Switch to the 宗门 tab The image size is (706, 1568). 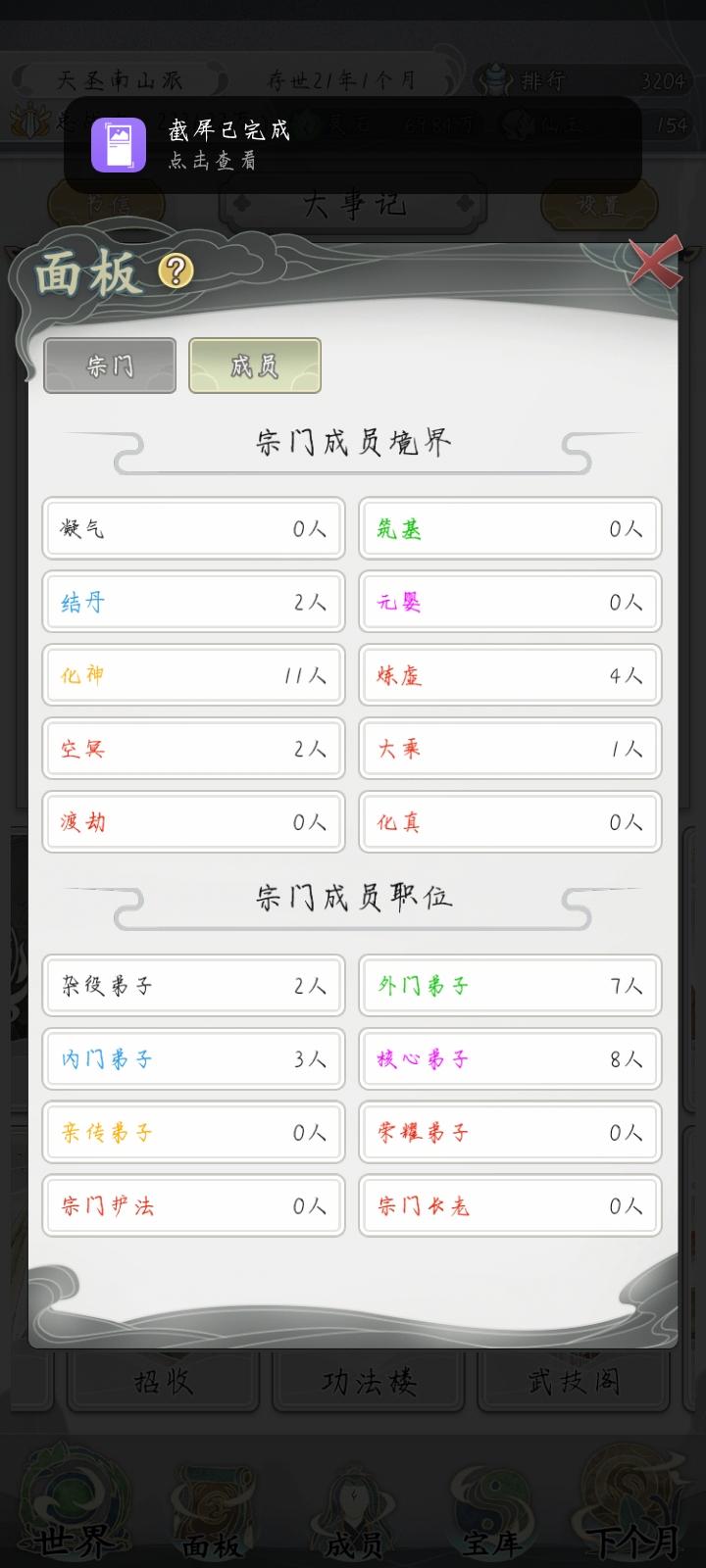(x=110, y=365)
